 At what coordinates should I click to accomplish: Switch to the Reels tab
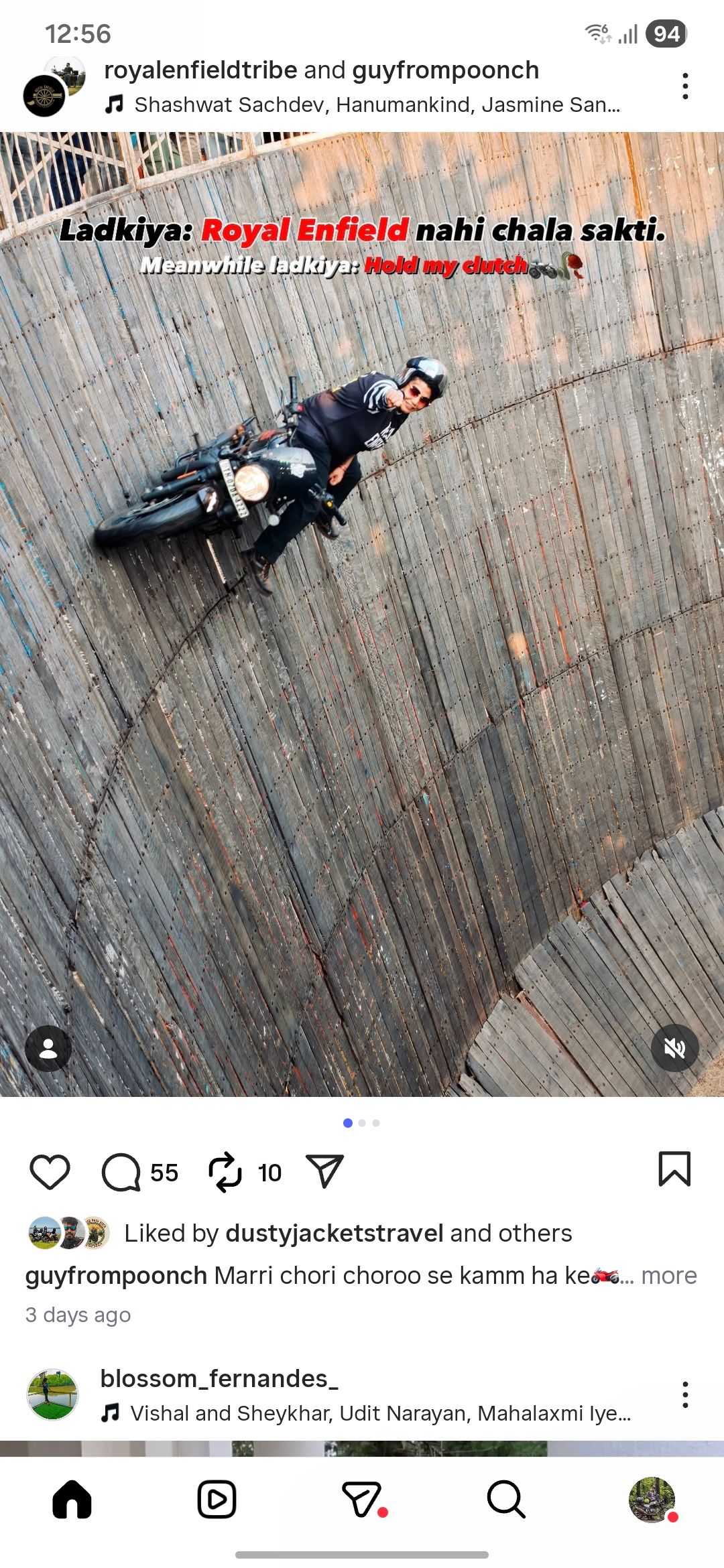(x=217, y=1500)
